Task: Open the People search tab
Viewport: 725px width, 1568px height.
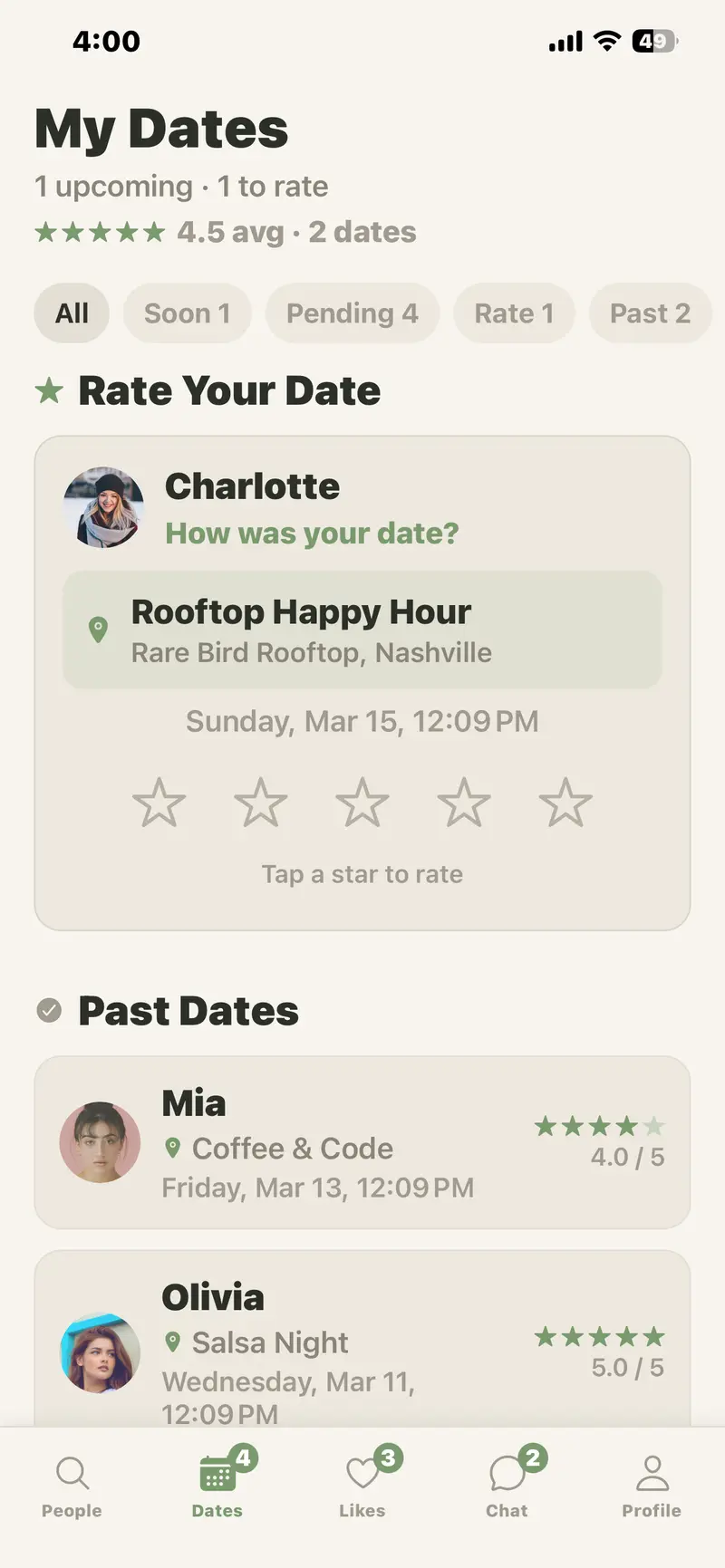Action: point(72,1484)
